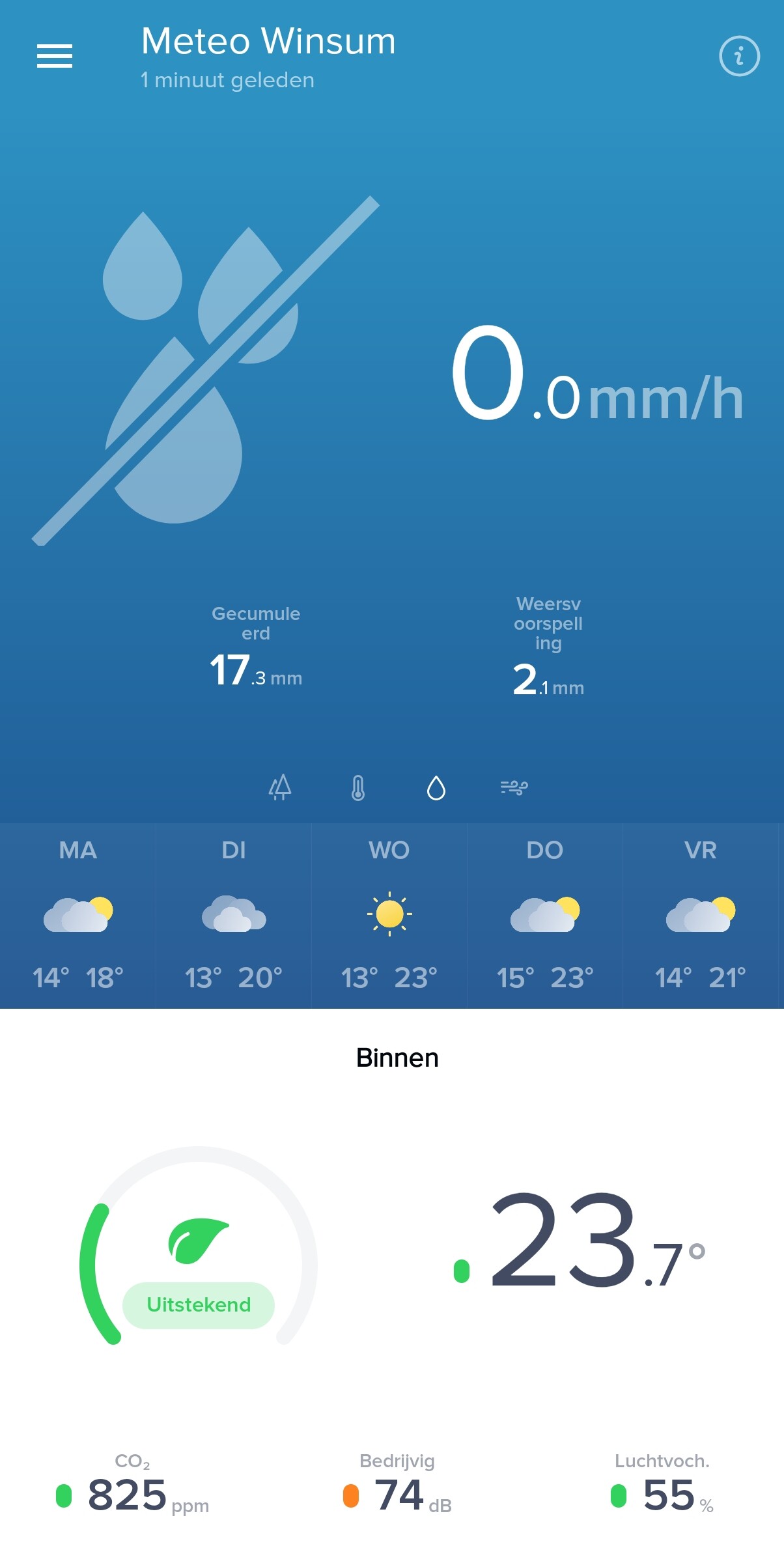This screenshot has height=1561, width=784.
Task: Open the VR forecast
Action: coord(701,915)
